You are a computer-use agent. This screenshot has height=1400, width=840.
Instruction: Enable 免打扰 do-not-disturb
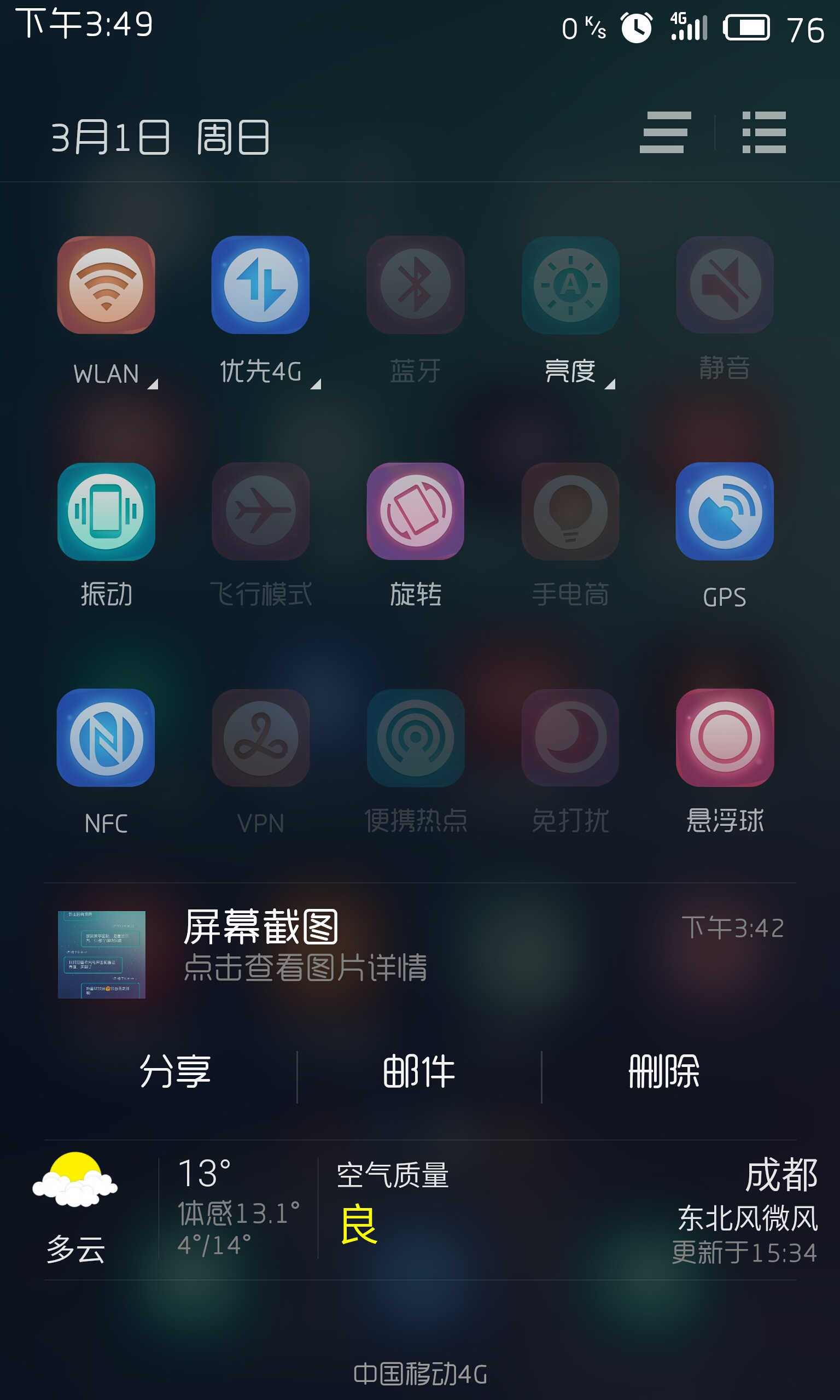coord(570,738)
